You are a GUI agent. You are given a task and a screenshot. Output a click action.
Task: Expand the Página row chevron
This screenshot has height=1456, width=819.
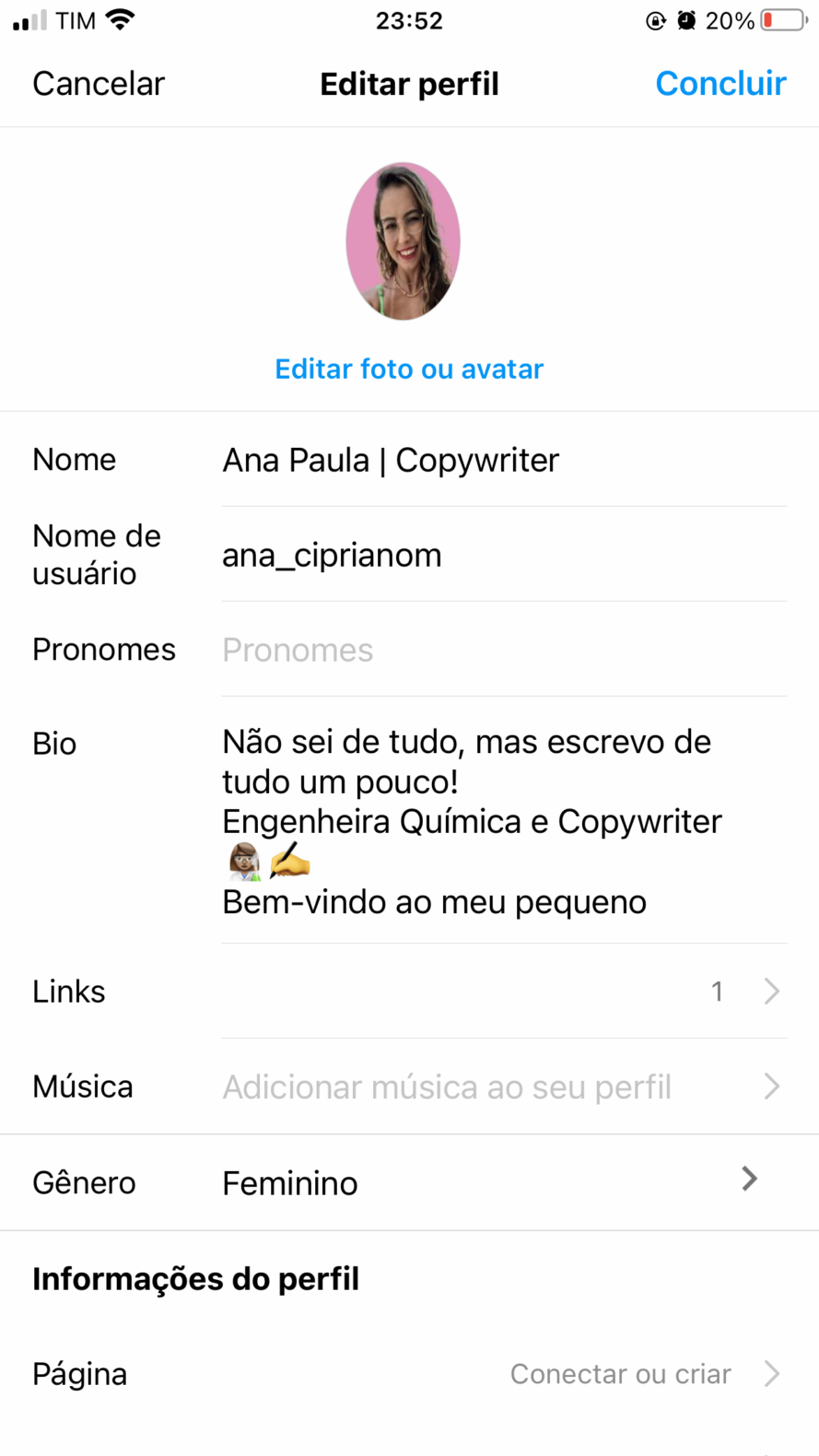tap(771, 1374)
